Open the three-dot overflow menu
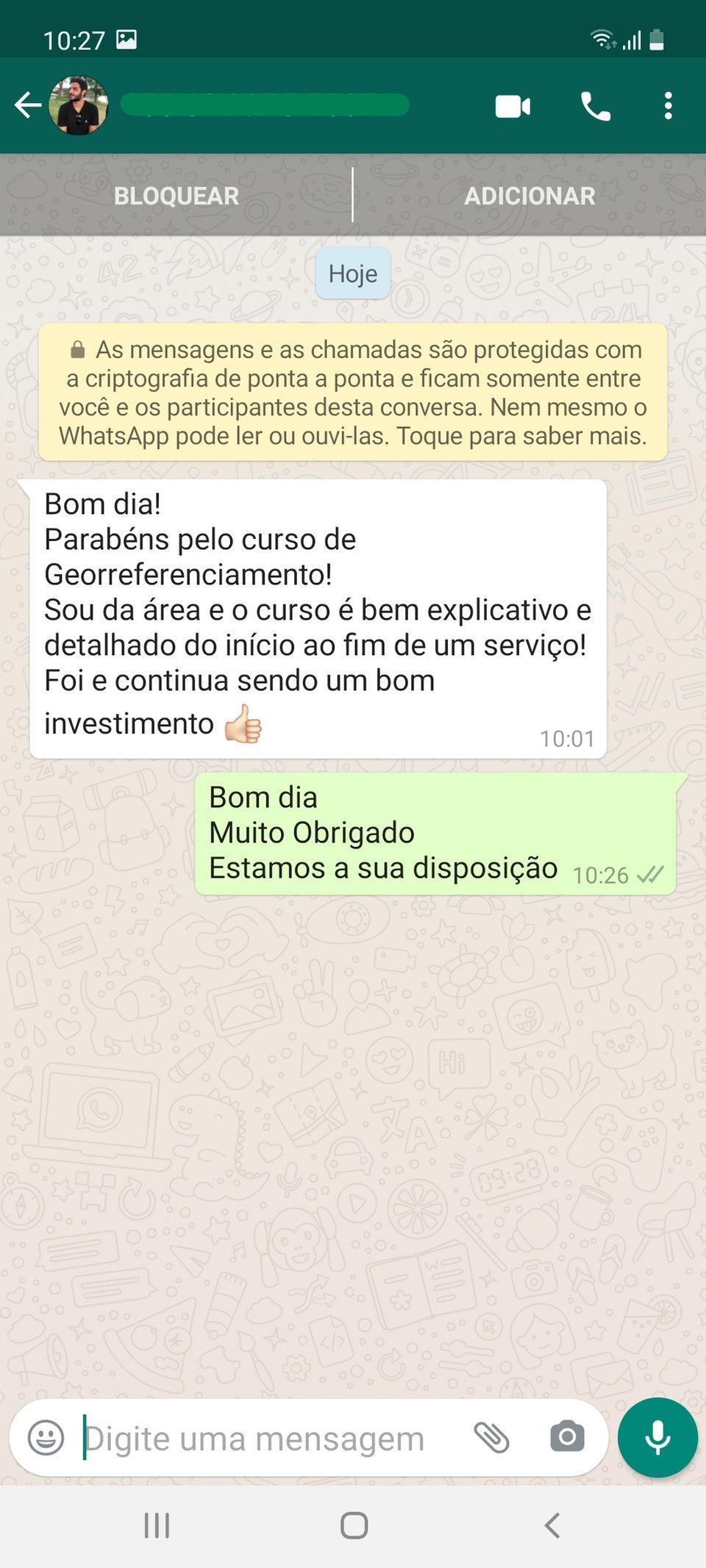Image resolution: width=706 pixels, height=1568 pixels. point(668,106)
